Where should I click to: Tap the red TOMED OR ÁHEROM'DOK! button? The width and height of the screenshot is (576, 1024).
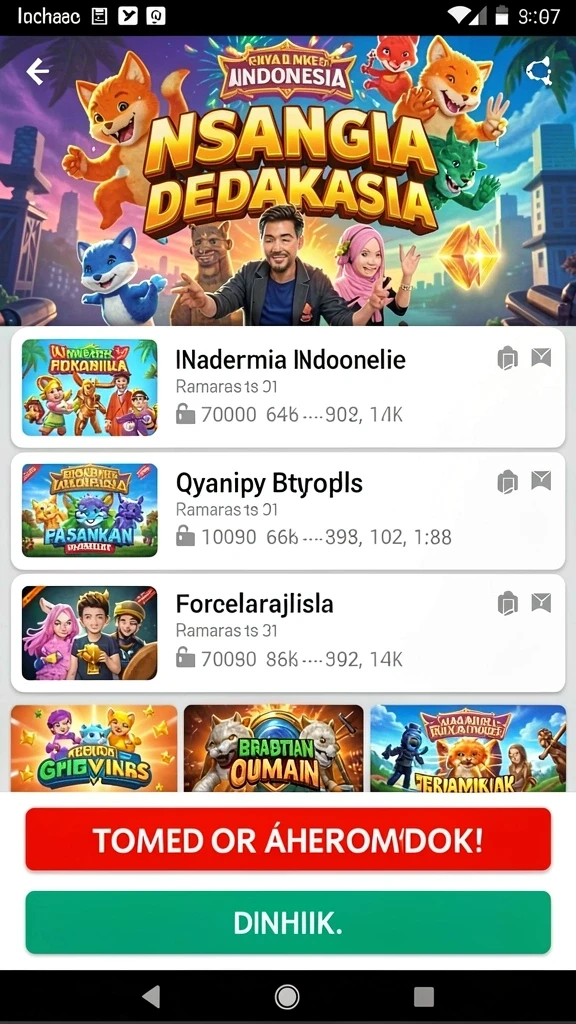pyautogui.click(x=288, y=839)
